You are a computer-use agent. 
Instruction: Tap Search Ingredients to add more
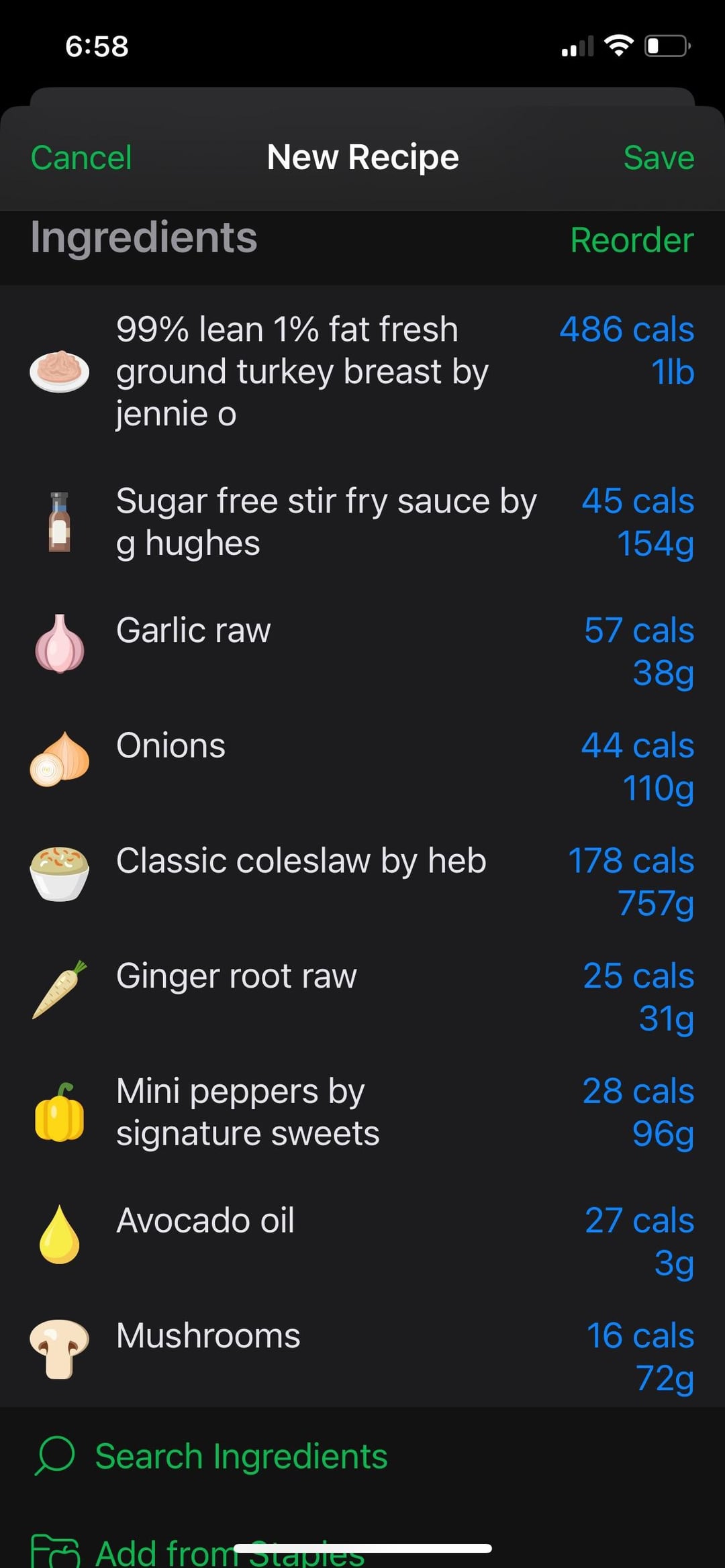point(240,1457)
